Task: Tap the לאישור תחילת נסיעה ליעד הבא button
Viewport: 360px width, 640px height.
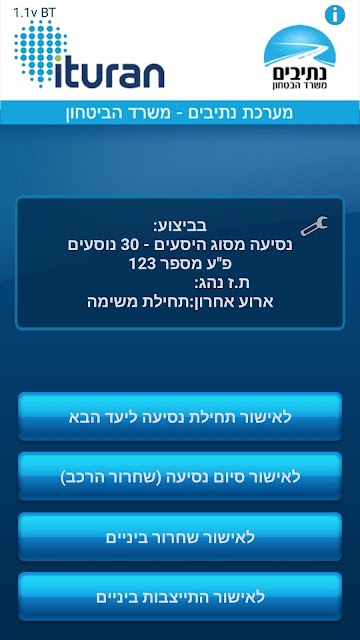Action: (180, 417)
